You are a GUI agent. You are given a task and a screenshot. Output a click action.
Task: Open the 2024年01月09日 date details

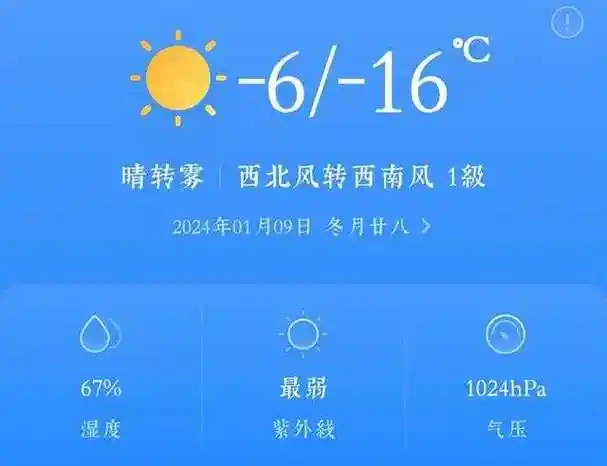pyautogui.click(x=302, y=226)
